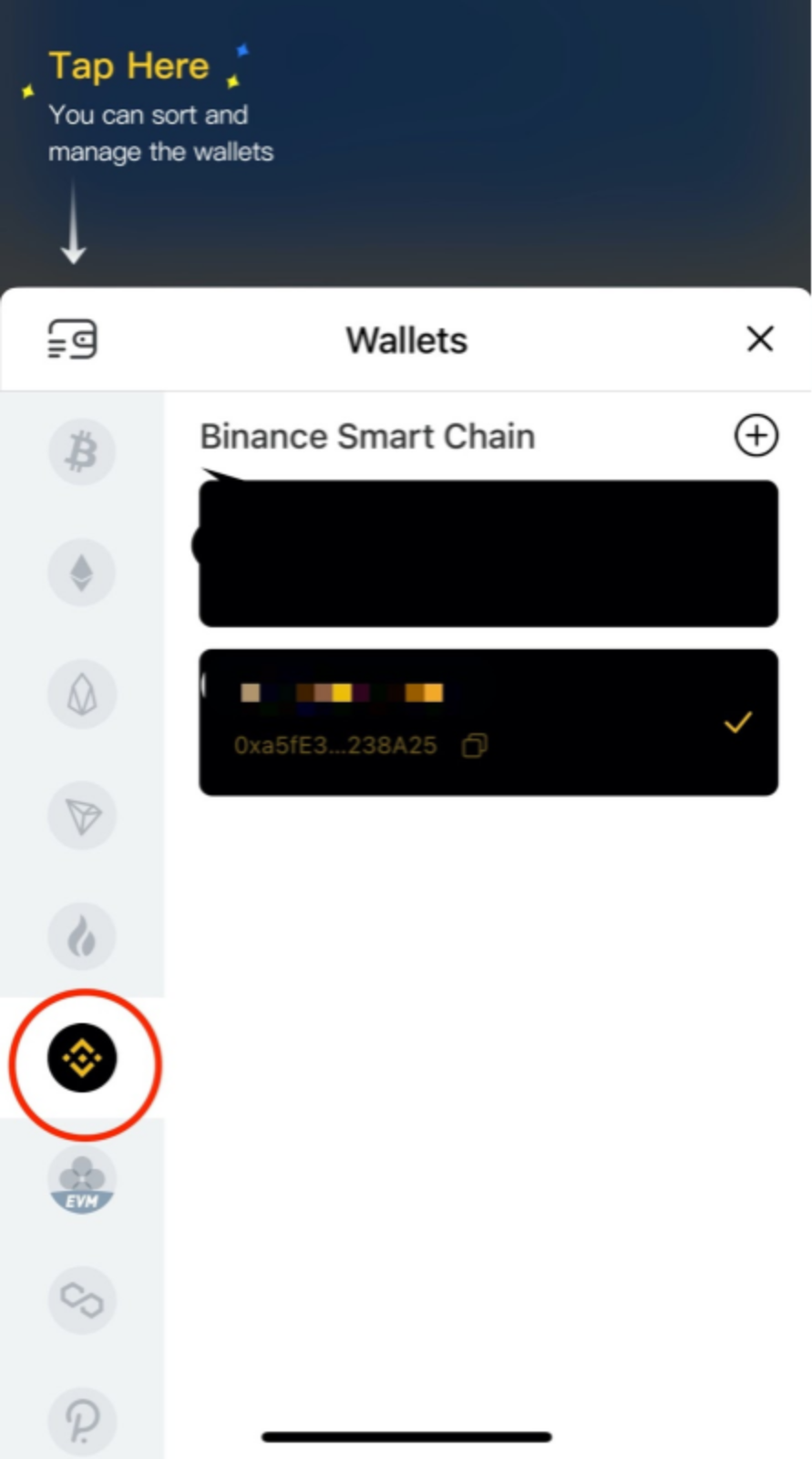812x1459 pixels.
Task: Select the Binance Smart Chain icon
Action: 82,1058
